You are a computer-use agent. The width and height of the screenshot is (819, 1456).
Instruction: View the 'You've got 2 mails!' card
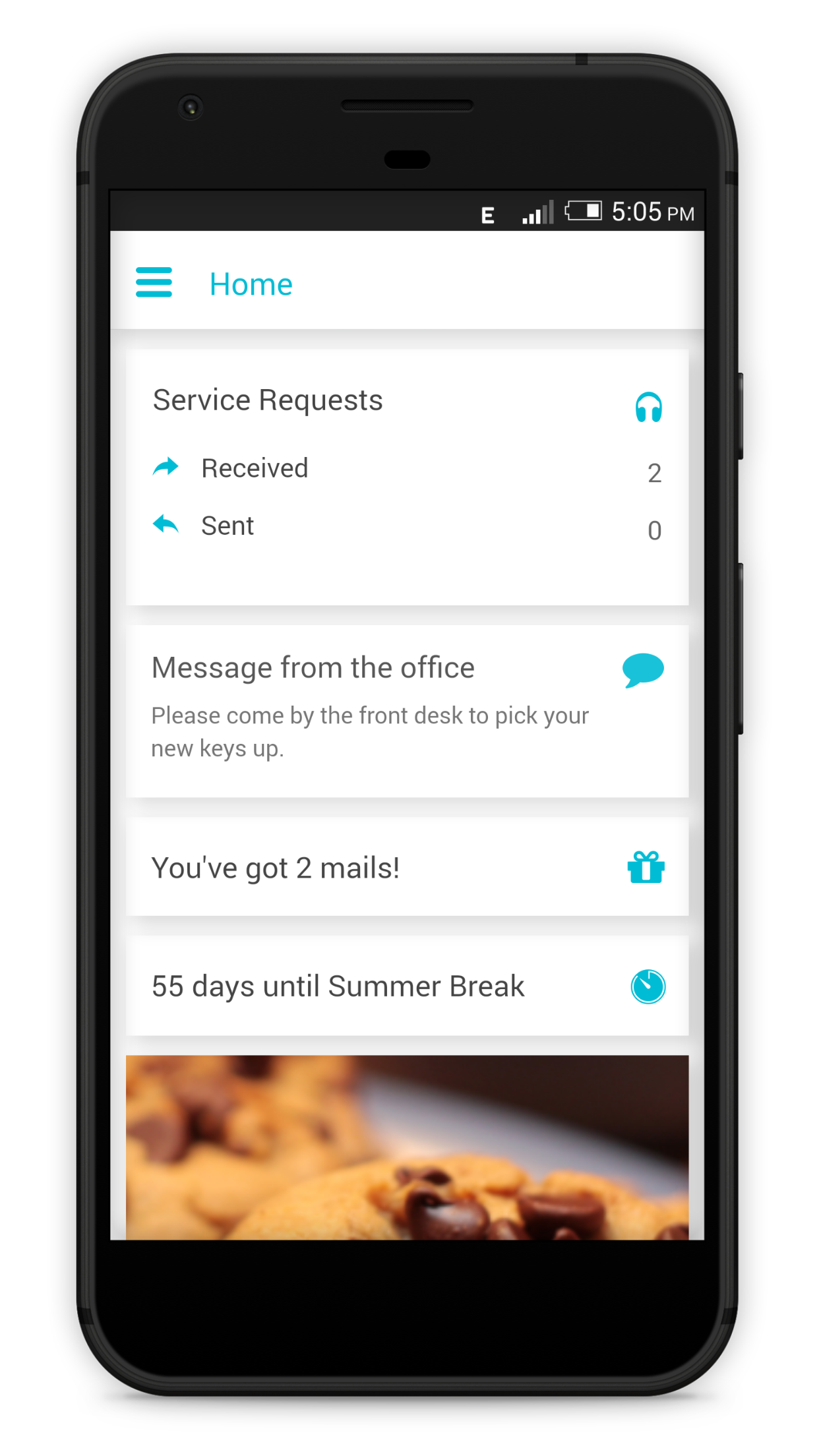click(406, 867)
